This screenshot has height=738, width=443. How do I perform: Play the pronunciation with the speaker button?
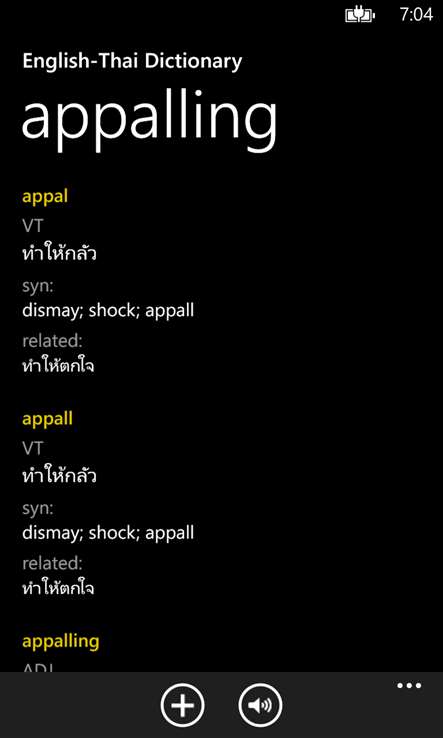pyautogui.click(x=260, y=705)
